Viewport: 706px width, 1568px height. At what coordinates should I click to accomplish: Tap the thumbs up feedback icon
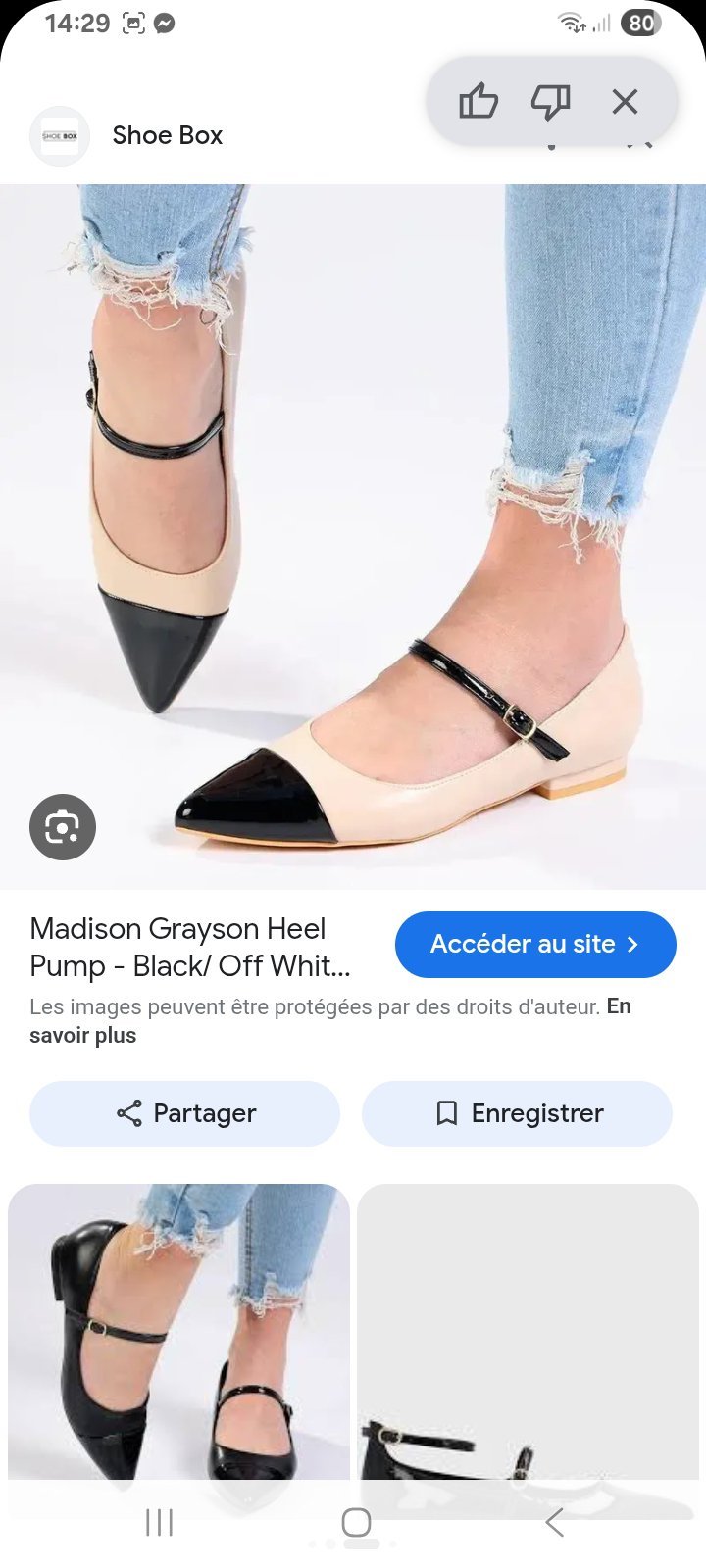[x=479, y=101]
